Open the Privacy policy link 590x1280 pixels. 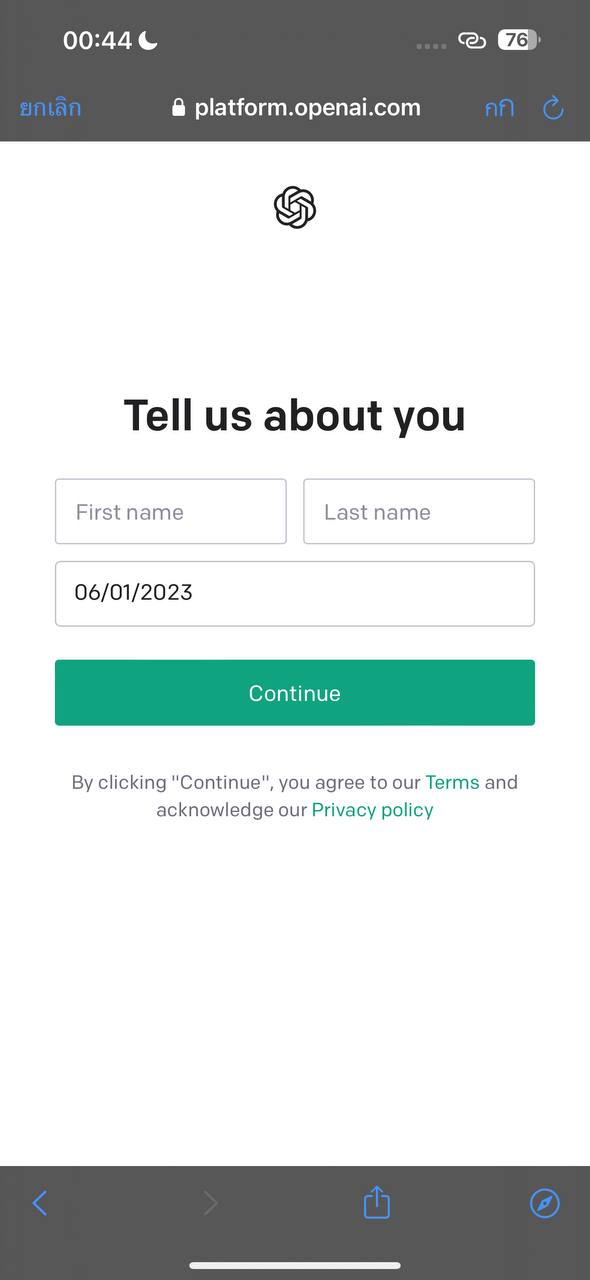373,810
